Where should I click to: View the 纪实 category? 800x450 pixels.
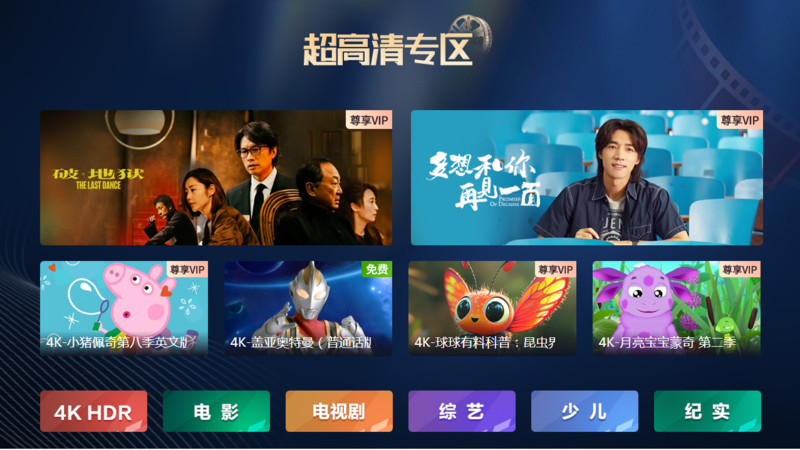[707, 411]
